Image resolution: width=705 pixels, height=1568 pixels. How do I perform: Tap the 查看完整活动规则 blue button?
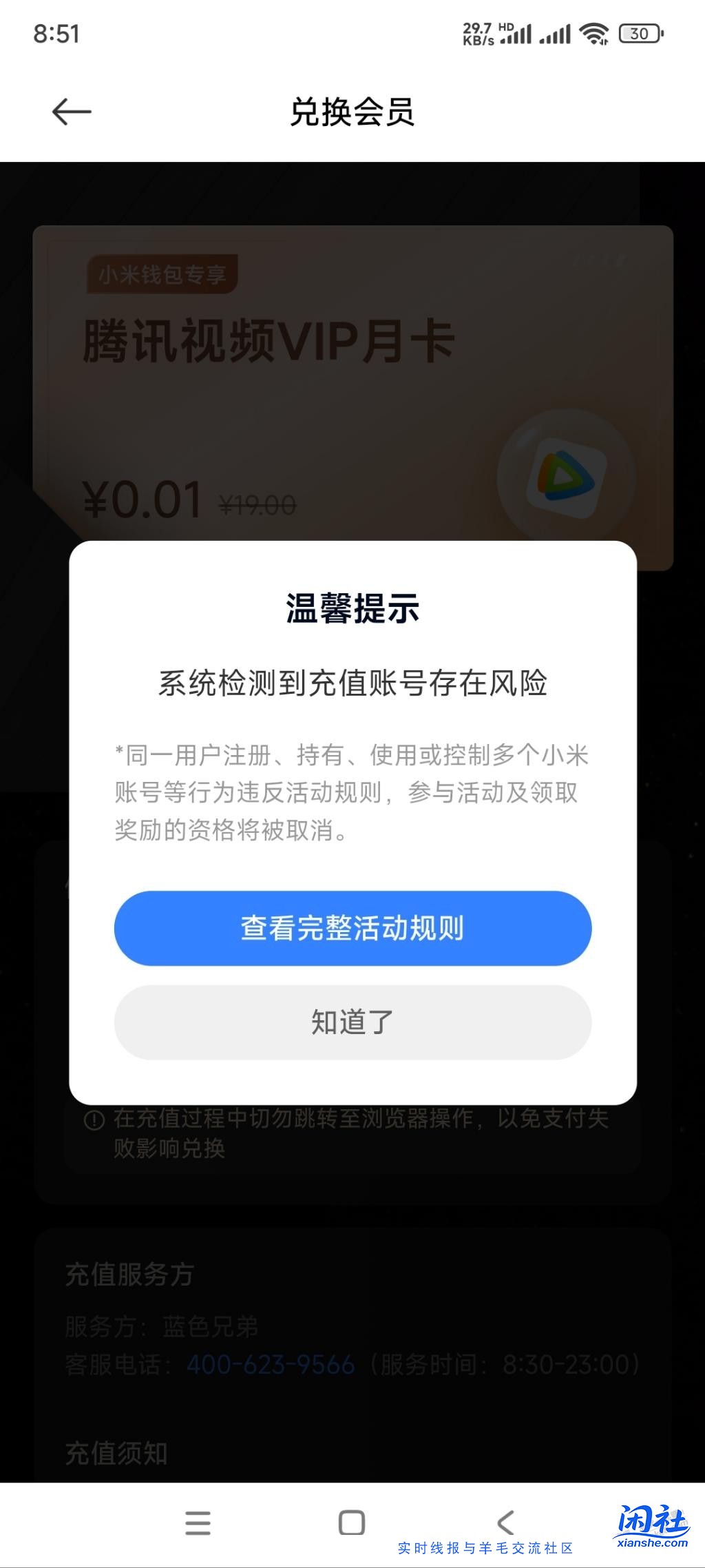352,928
